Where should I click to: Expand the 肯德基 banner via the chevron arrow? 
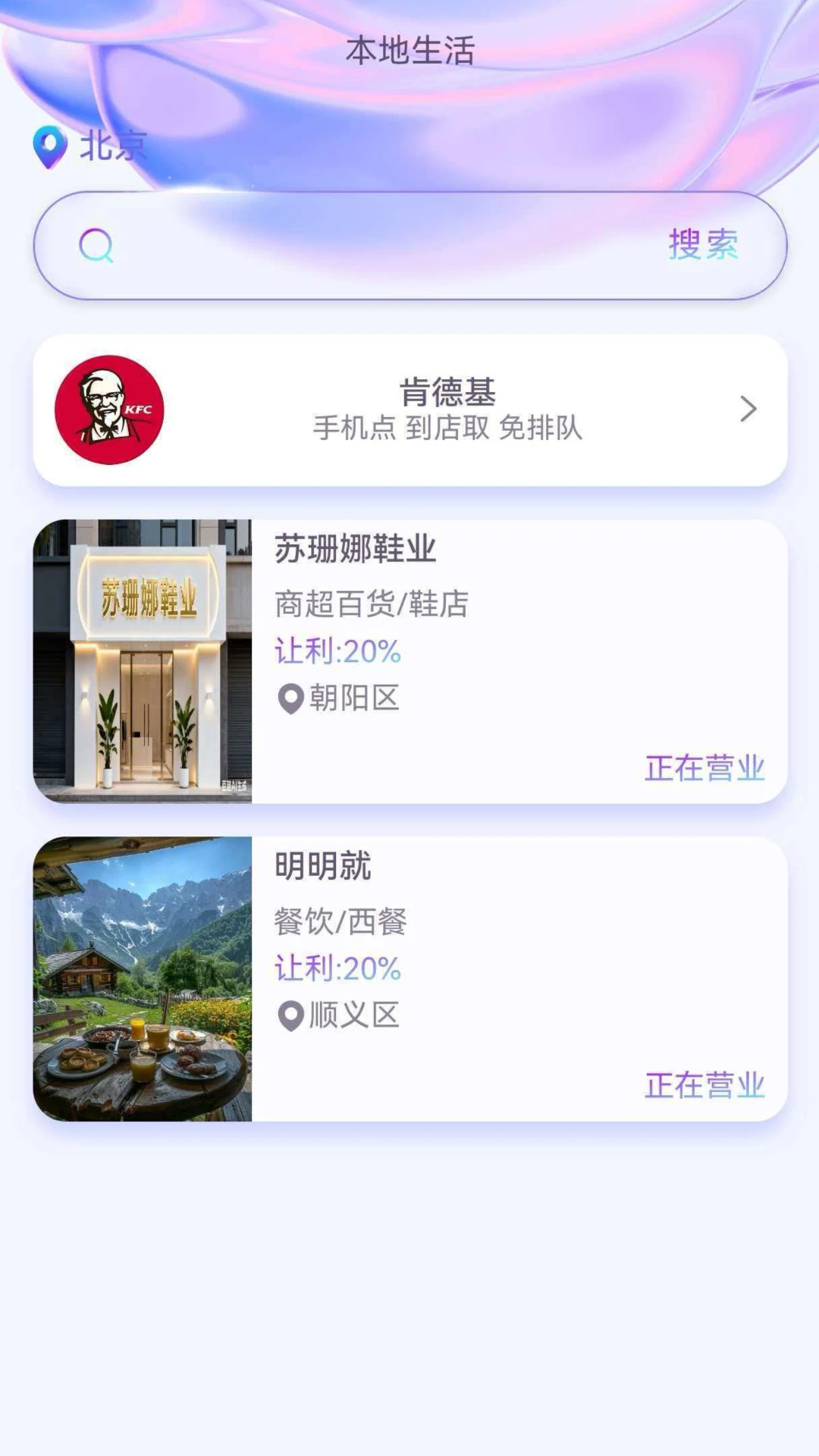748,409
